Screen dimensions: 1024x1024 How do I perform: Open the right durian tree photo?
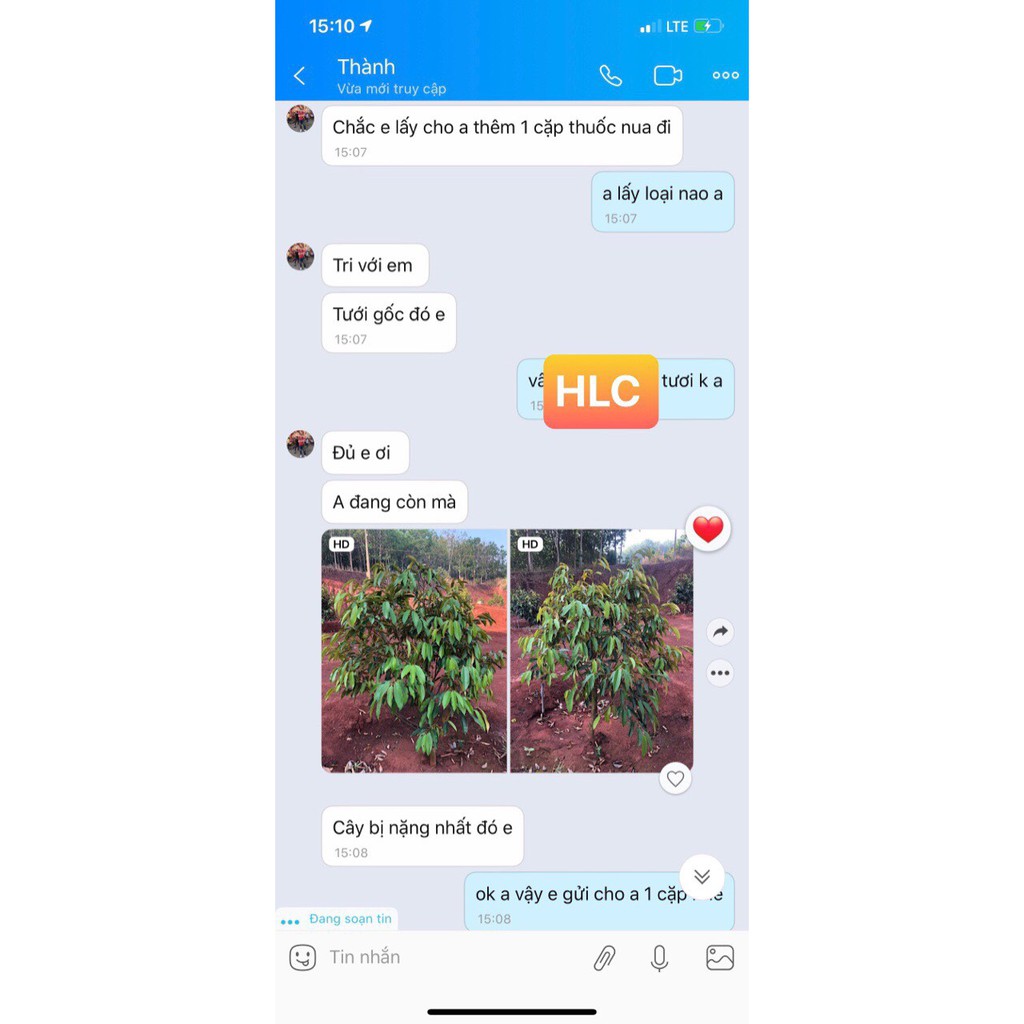(x=601, y=651)
